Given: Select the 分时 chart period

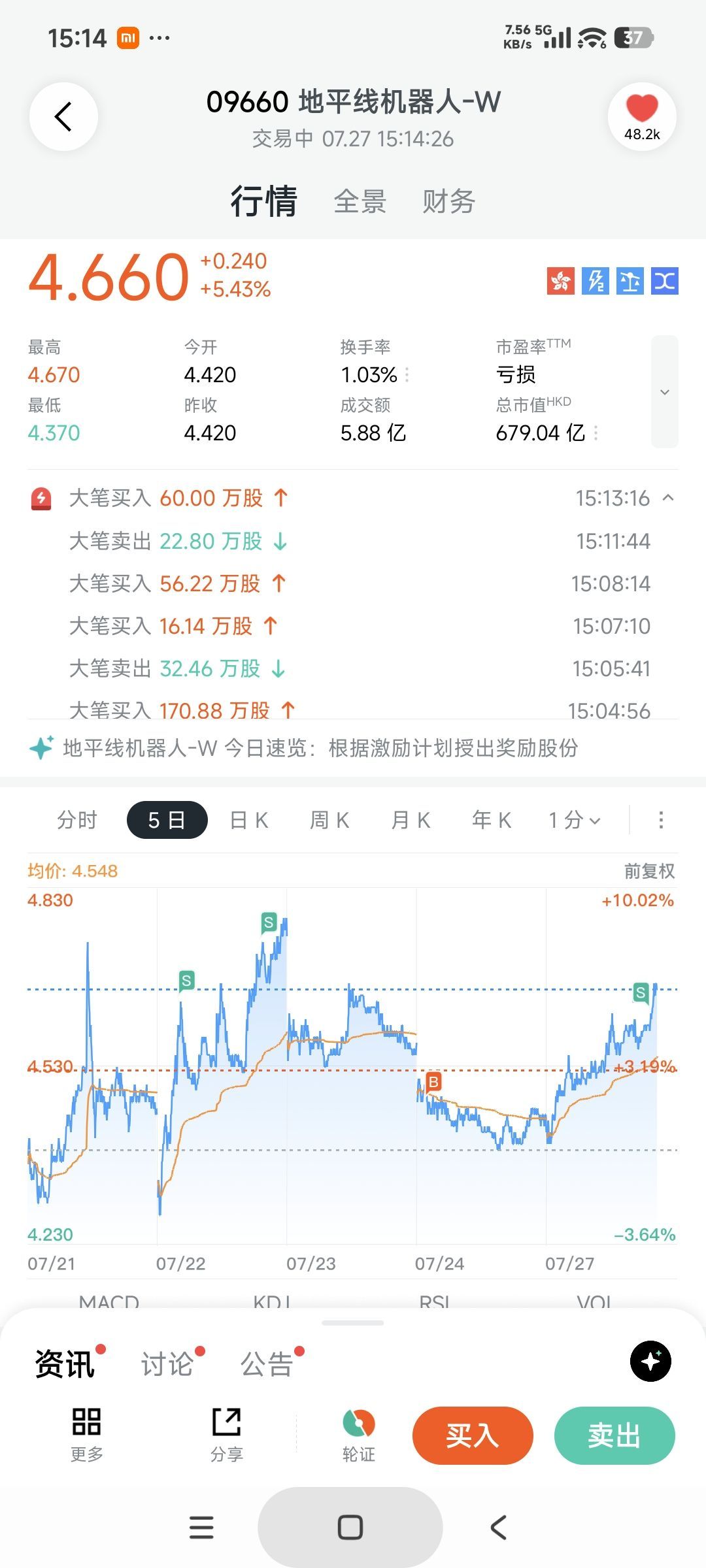Looking at the screenshot, I should pyautogui.click(x=77, y=820).
